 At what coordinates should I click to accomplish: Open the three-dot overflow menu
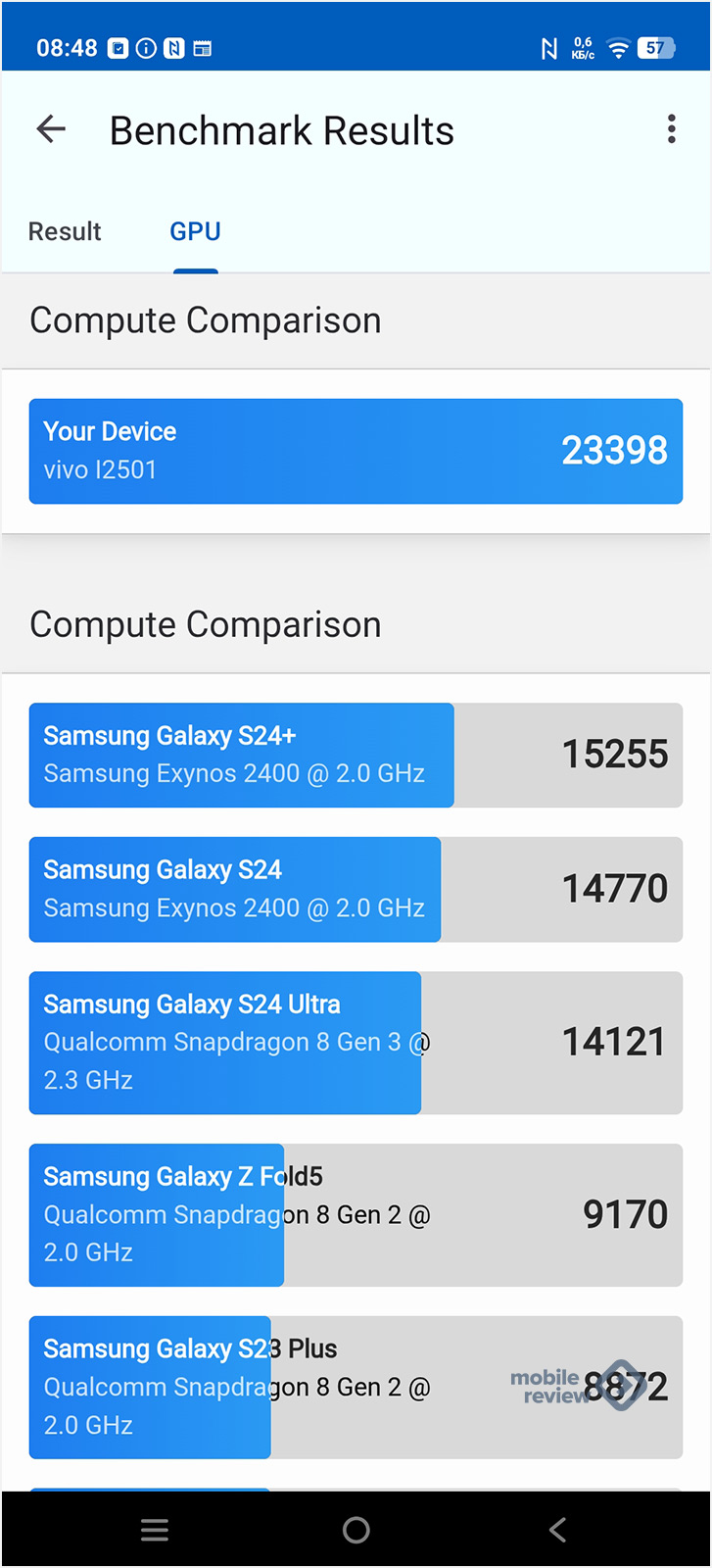pos(671,129)
